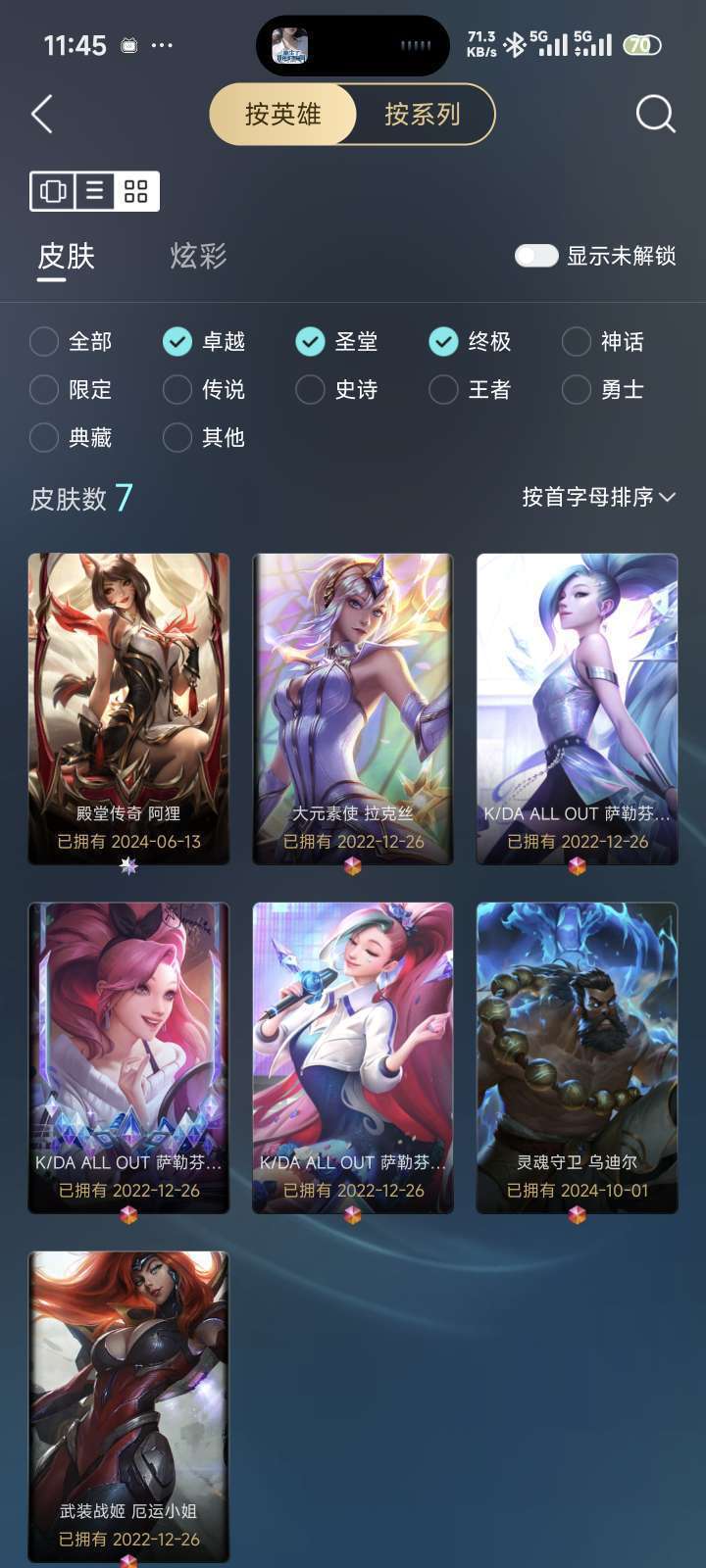This screenshot has height=1568, width=706.
Task: Uncheck the 终极 filter
Action: [x=443, y=341]
